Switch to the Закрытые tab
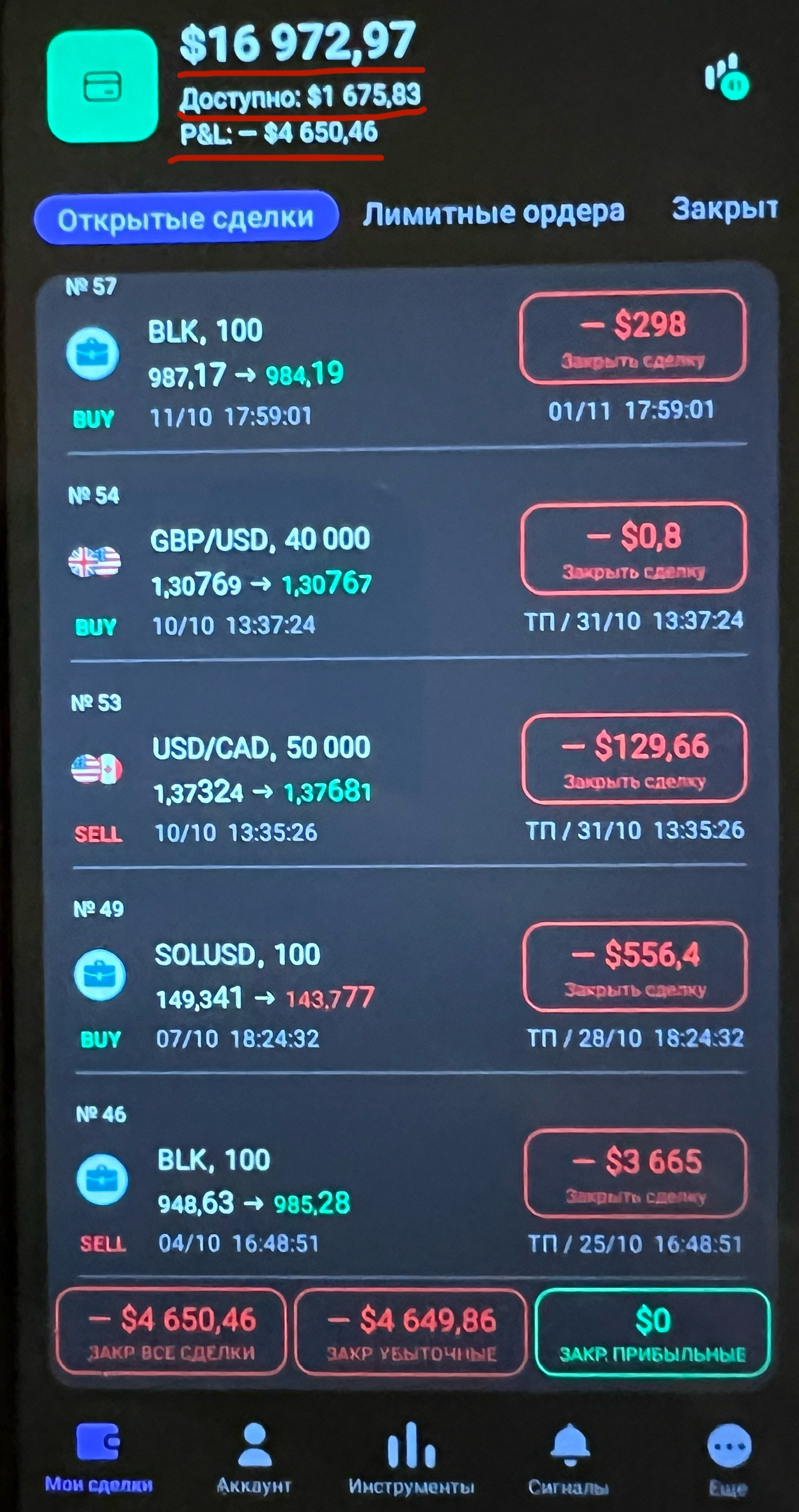Screen dimensions: 799x1512 pyautogui.click(x=724, y=209)
